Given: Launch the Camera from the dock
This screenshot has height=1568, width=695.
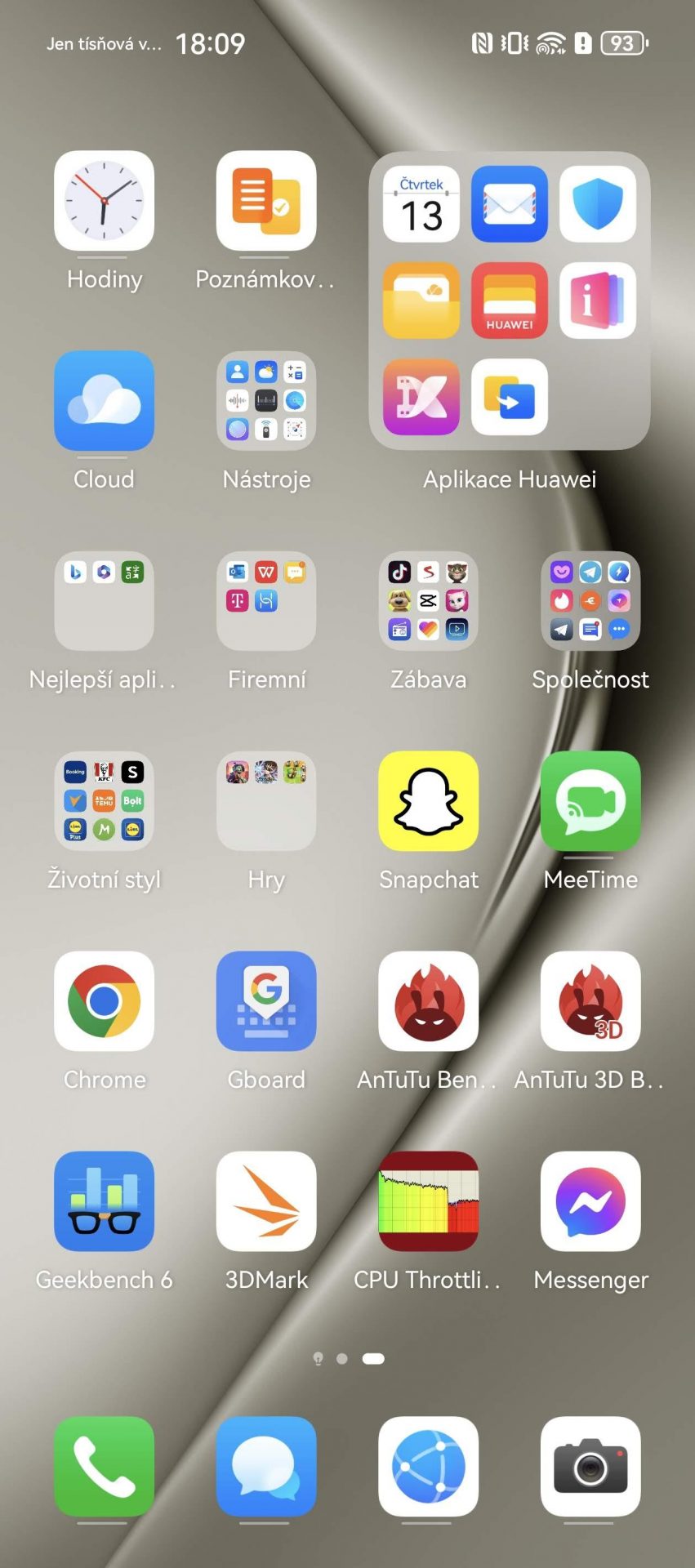Looking at the screenshot, I should 590,1467.
